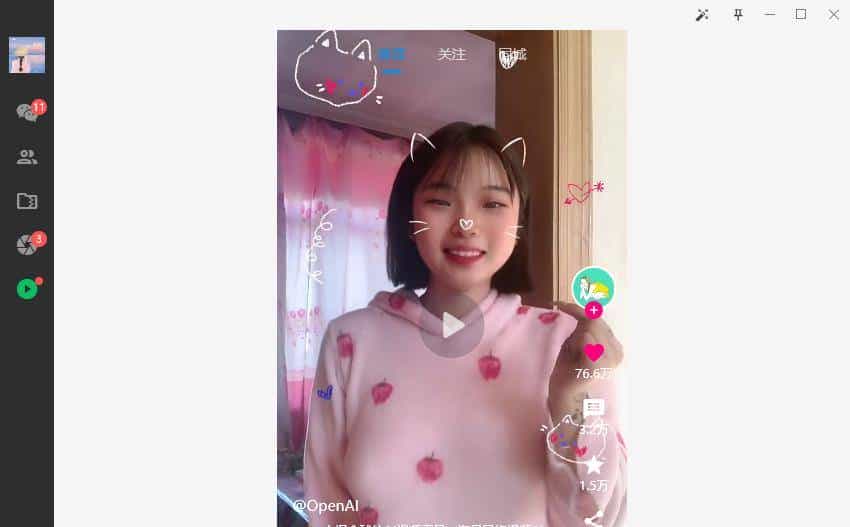Image resolution: width=850 pixels, height=527 pixels.
Task: Open the magic wand tool
Action: pos(702,15)
